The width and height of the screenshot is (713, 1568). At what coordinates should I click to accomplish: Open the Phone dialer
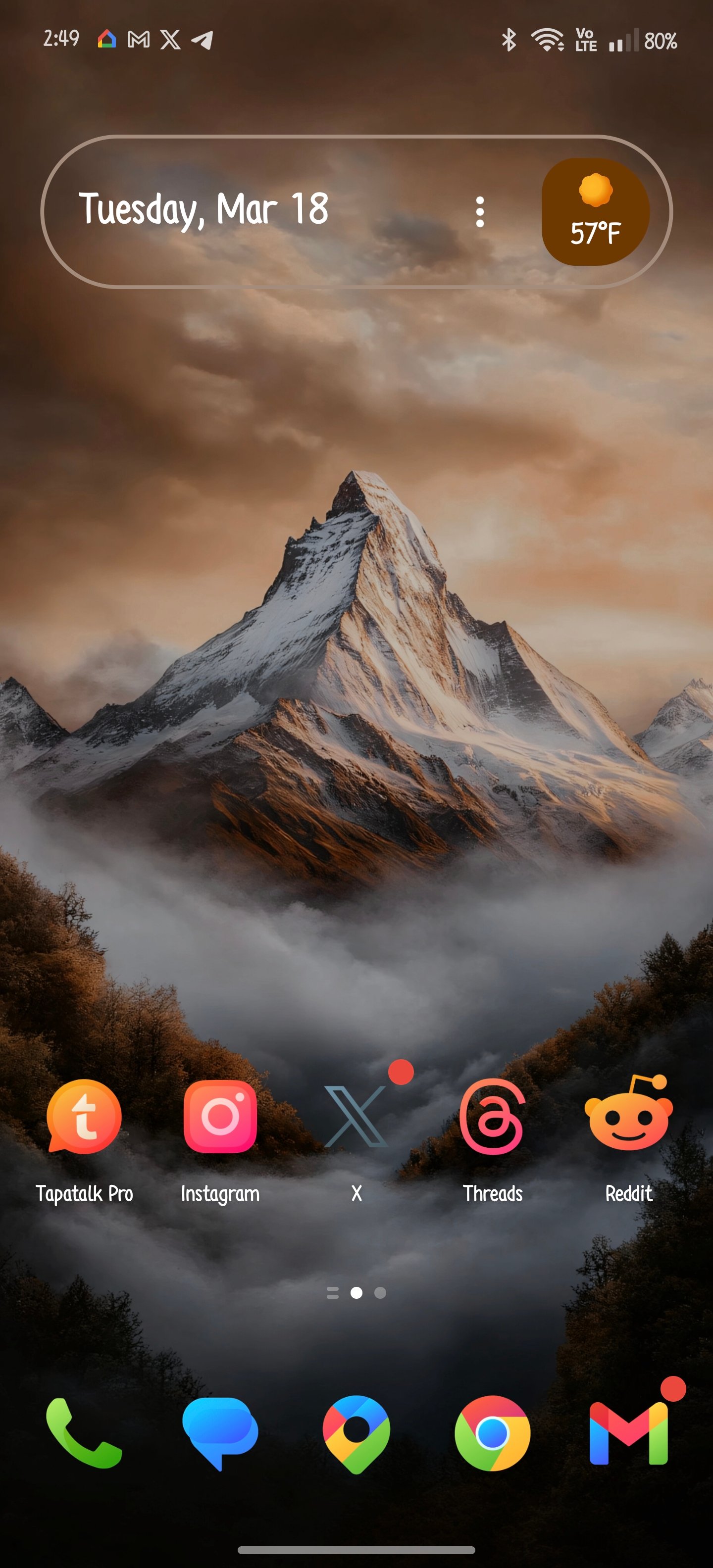coord(84,1433)
